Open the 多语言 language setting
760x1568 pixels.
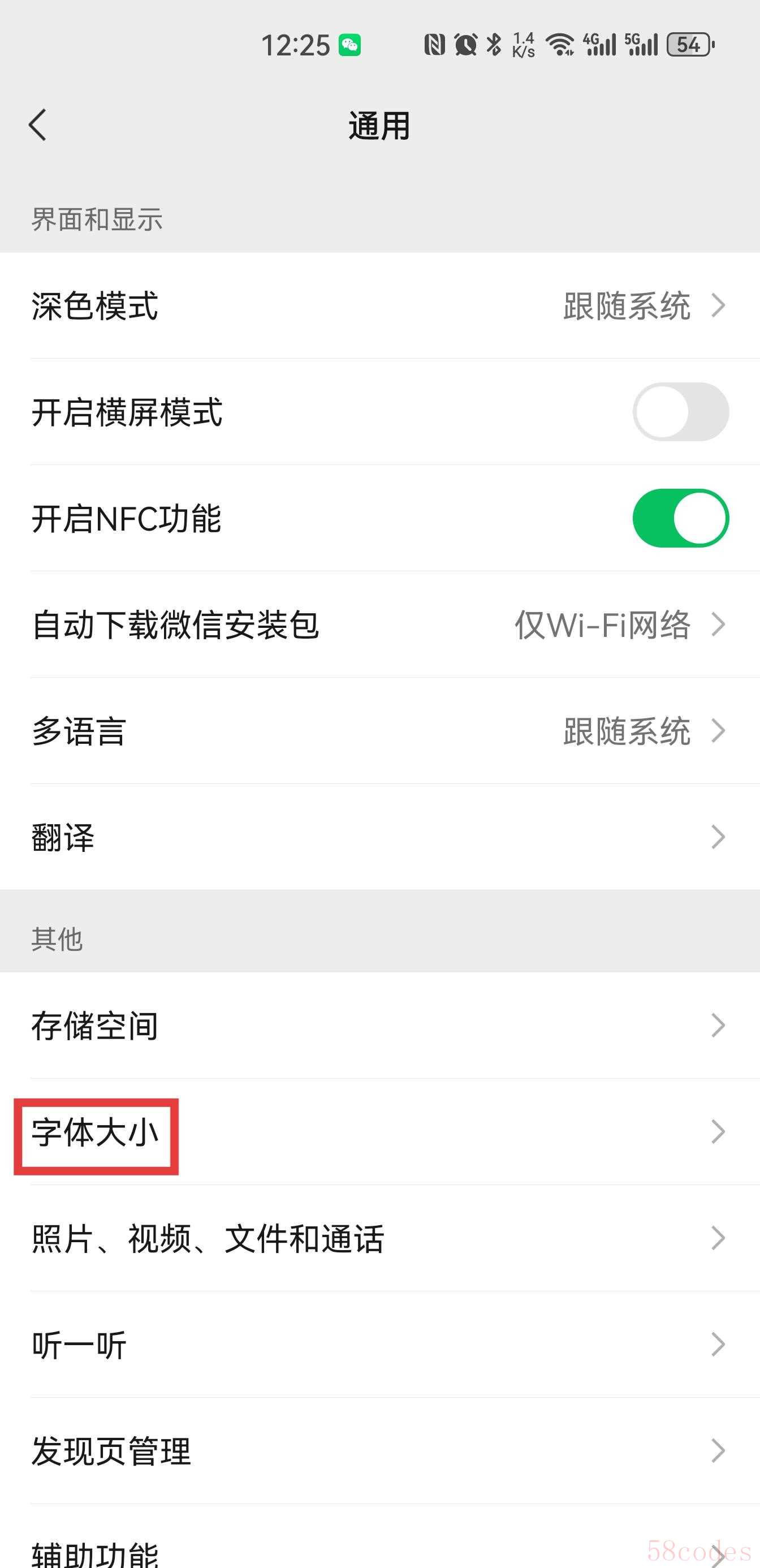click(x=379, y=731)
